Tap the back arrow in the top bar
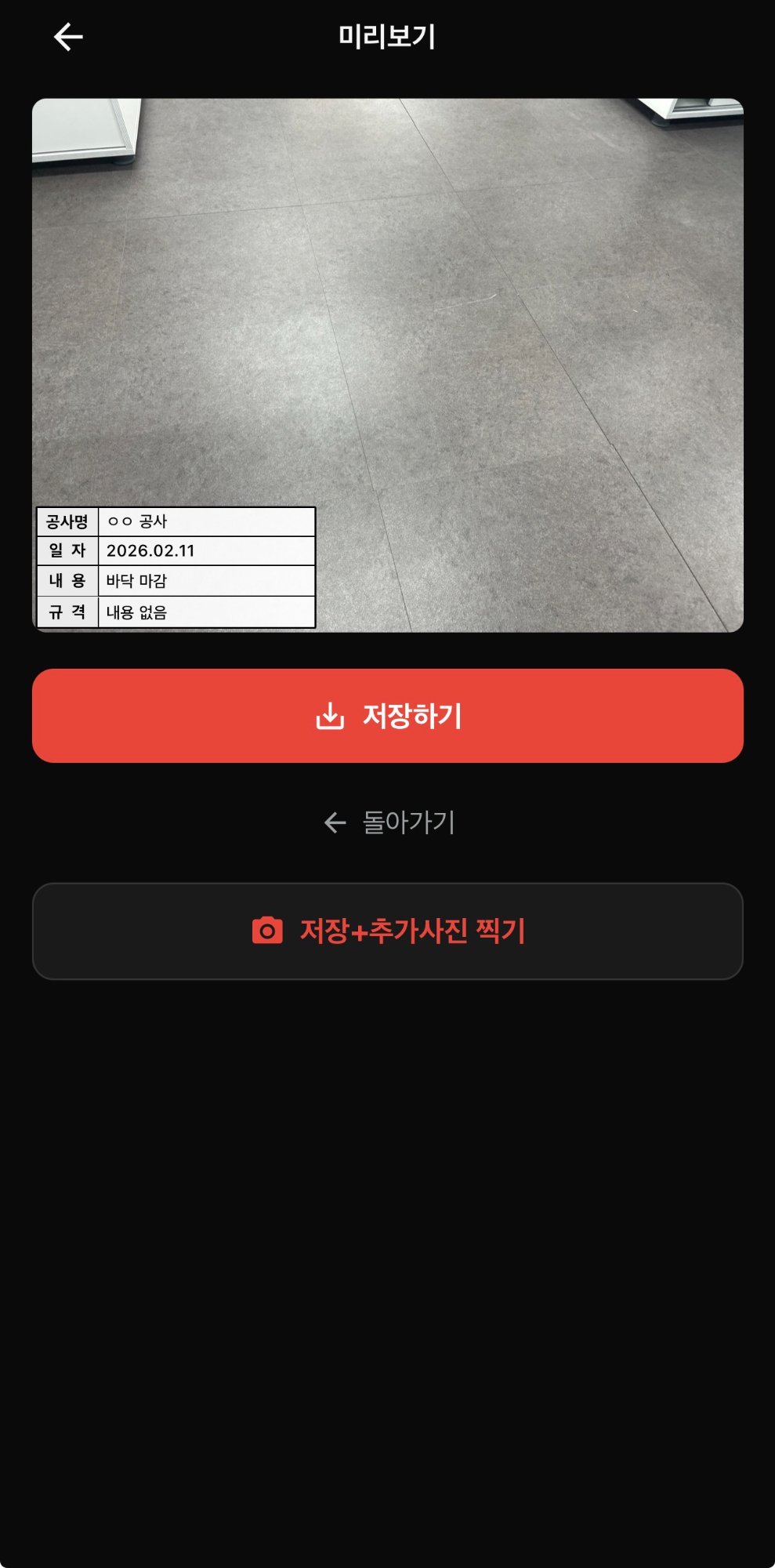Image resolution: width=775 pixels, height=1568 pixels. 69,34
